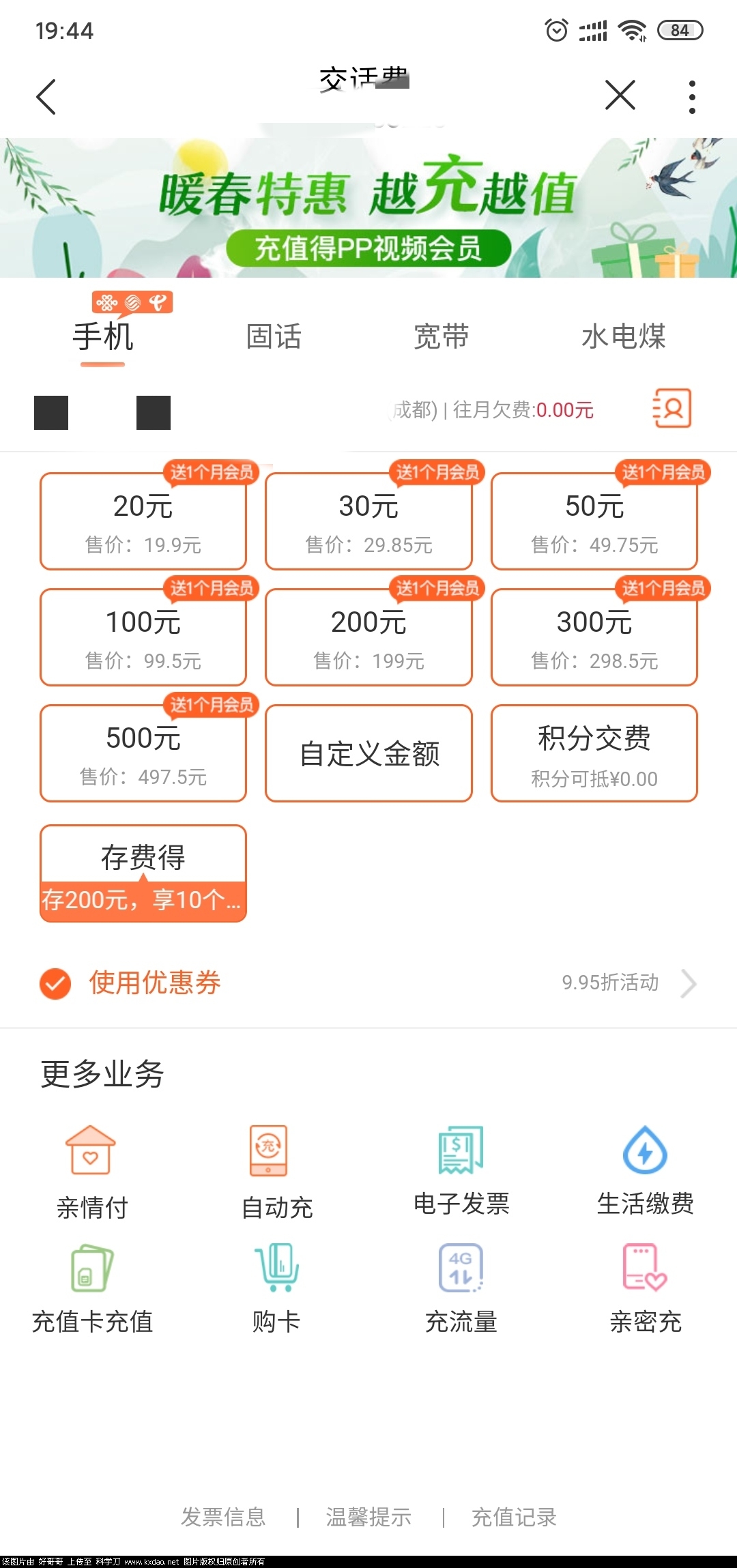This screenshot has width=737, height=1568.
Task: Open the 暖春特惠 promotional banner
Action: tap(369, 207)
